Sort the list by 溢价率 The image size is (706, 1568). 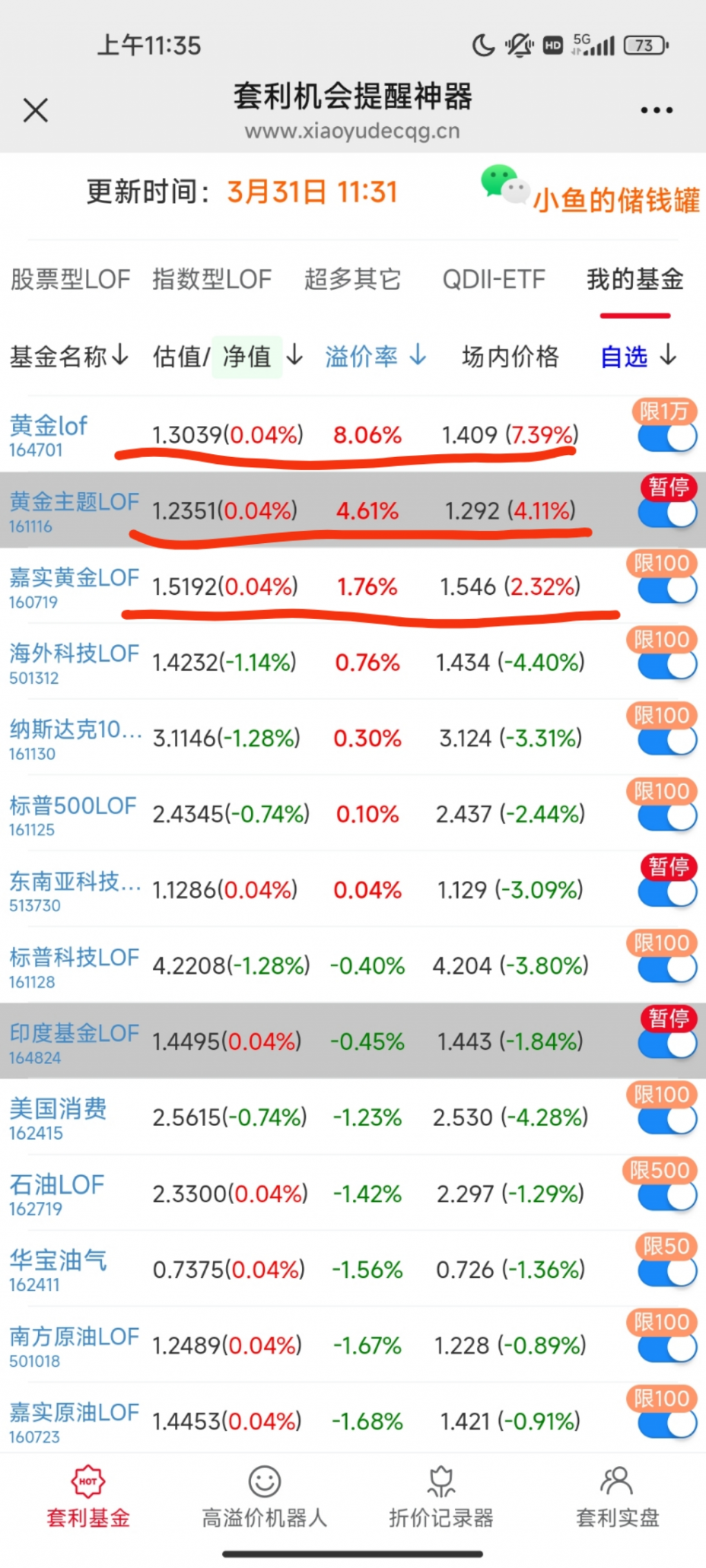376,356
